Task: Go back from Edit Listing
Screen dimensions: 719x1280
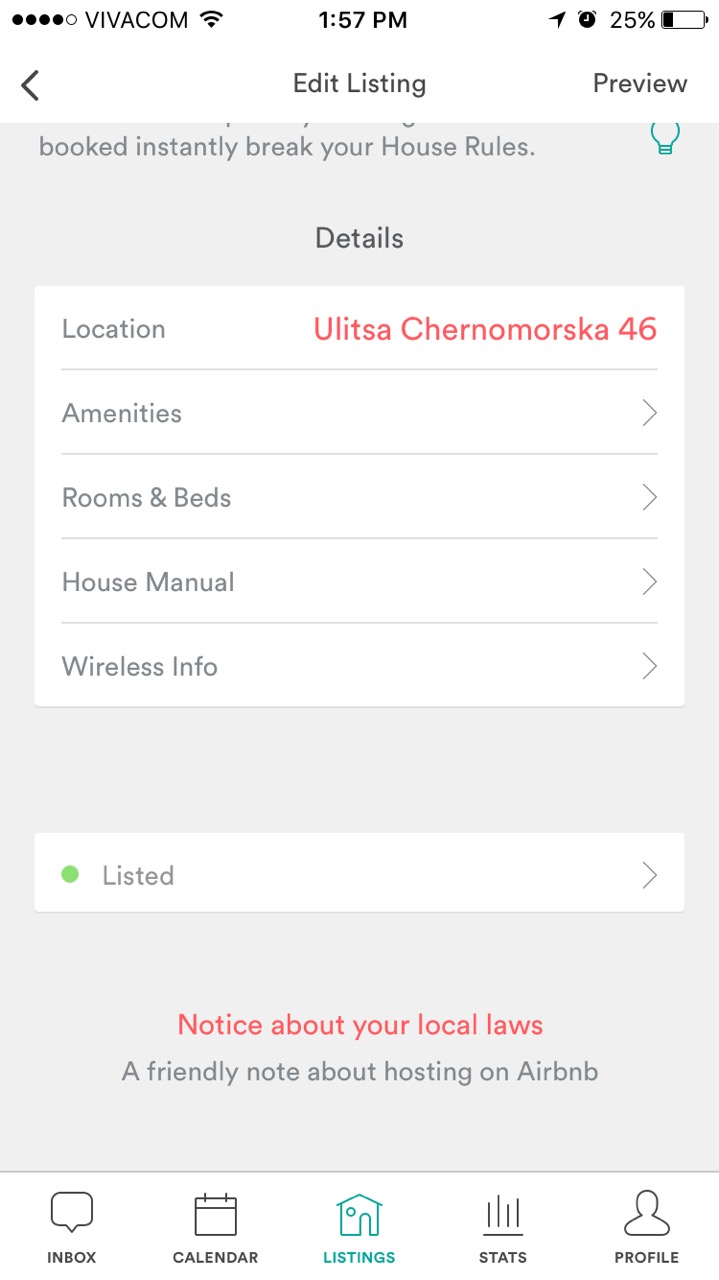Action: 31,85
